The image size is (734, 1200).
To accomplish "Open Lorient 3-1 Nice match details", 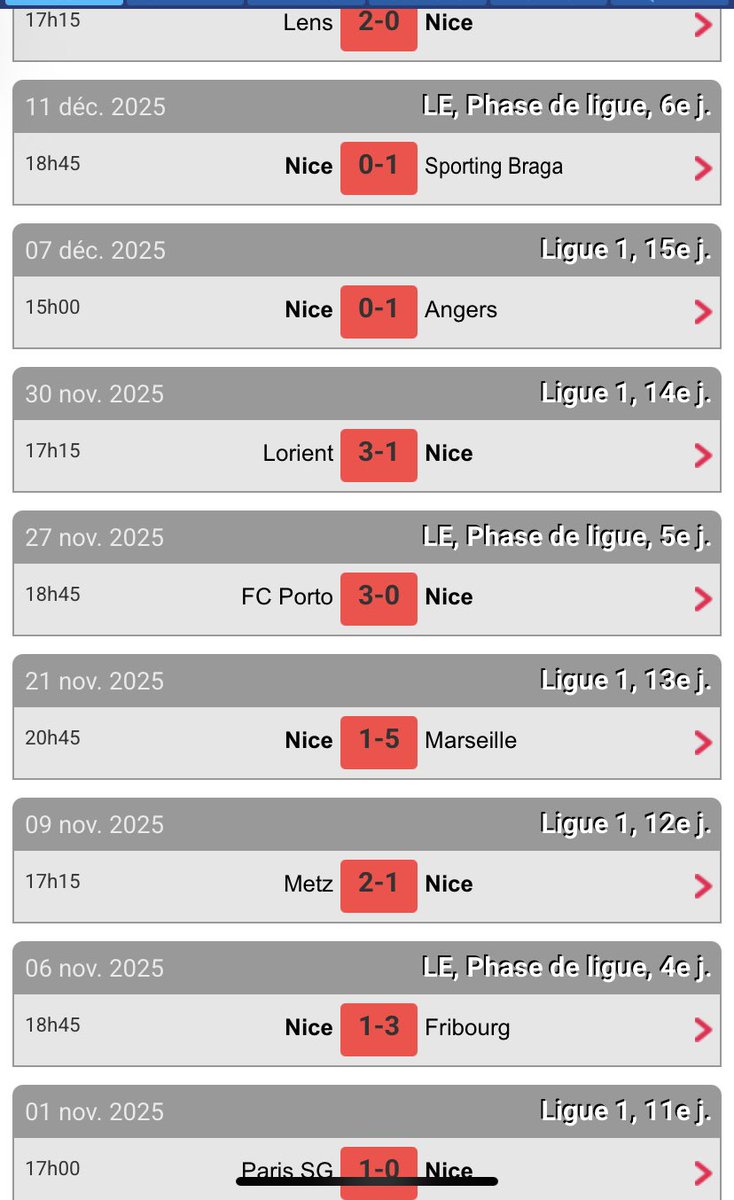I will [378, 454].
